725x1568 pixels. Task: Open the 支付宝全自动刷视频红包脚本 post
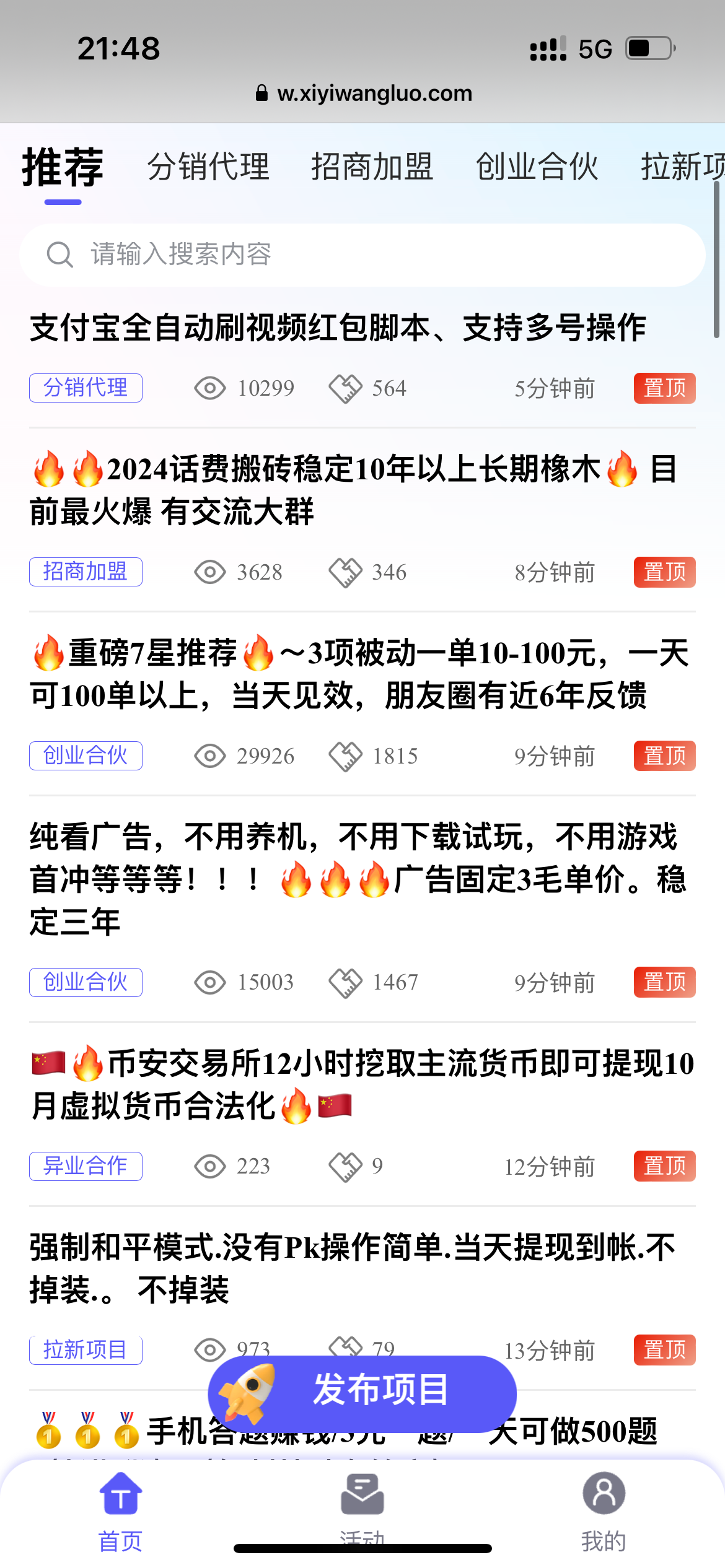coord(340,329)
